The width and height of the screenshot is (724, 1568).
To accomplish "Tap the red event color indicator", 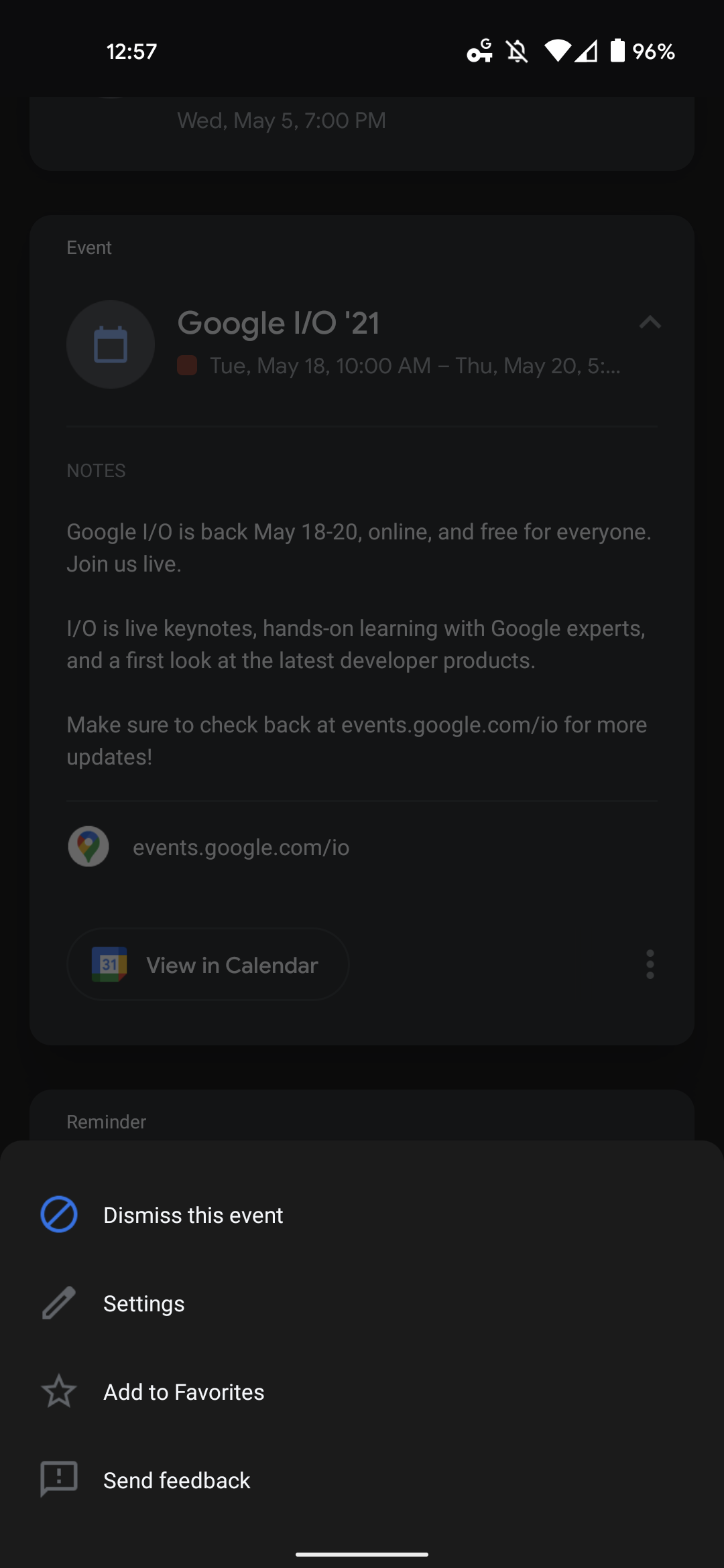I will coord(186,366).
